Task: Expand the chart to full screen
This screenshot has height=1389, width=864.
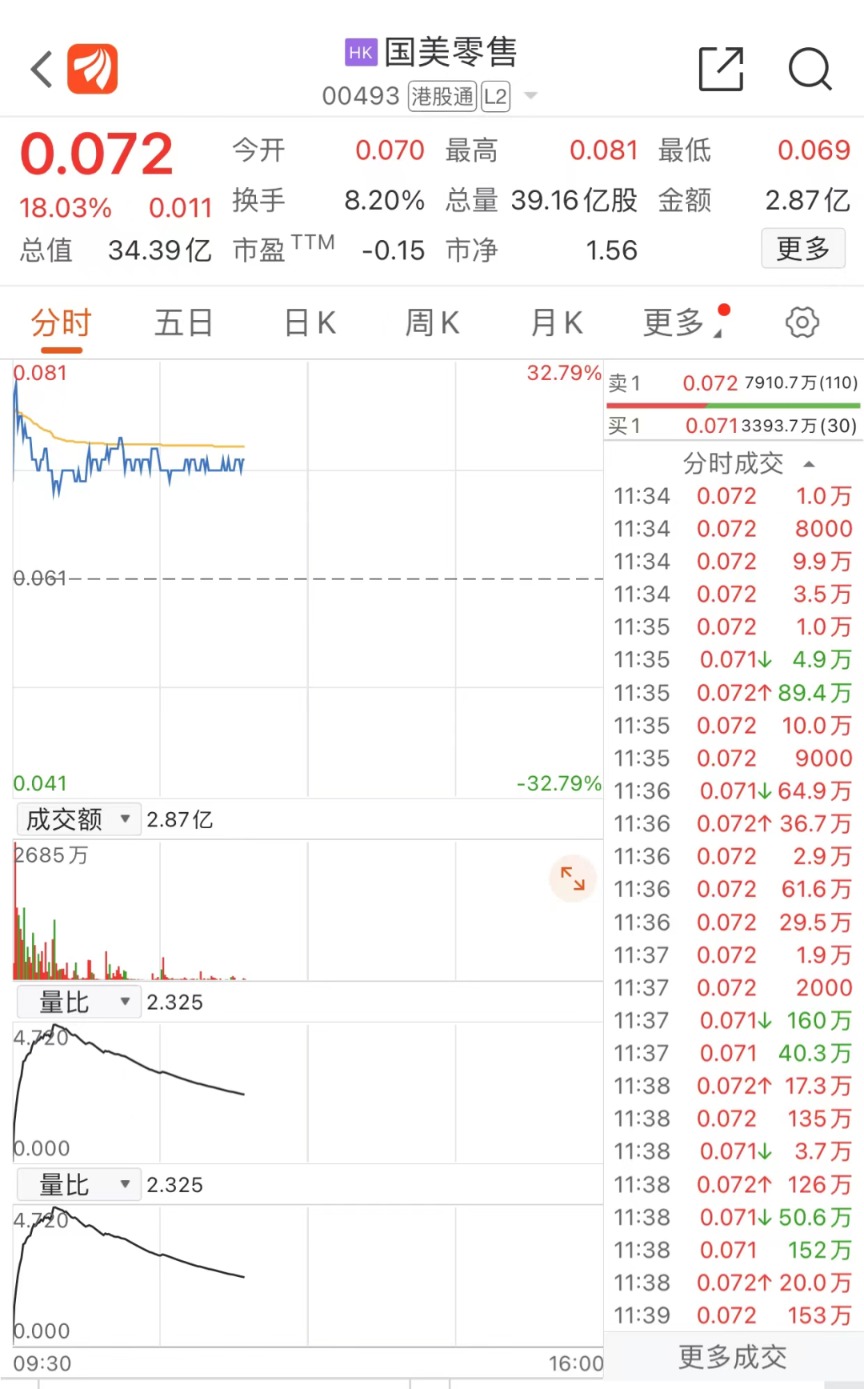Action: tap(573, 879)
